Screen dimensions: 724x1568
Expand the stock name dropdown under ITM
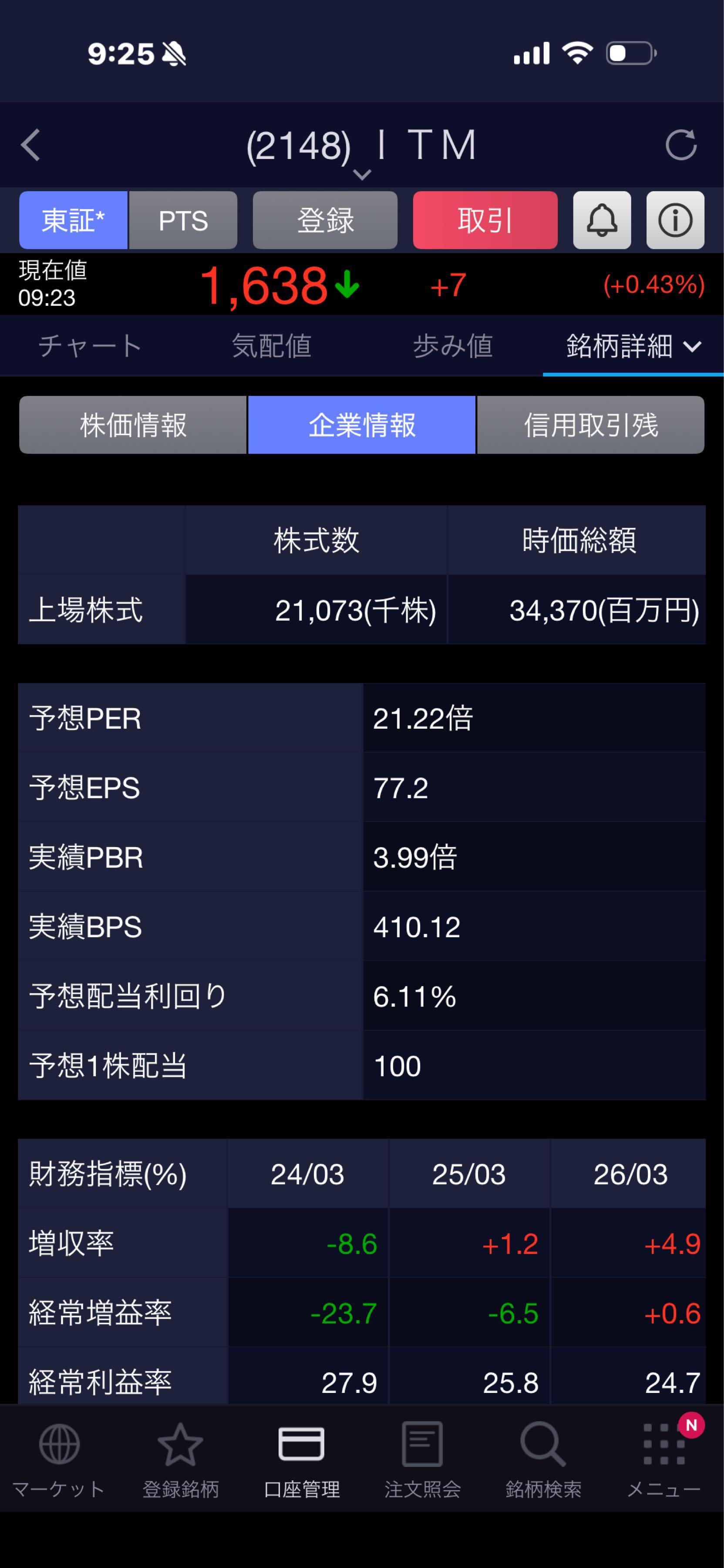pos(362,175)
